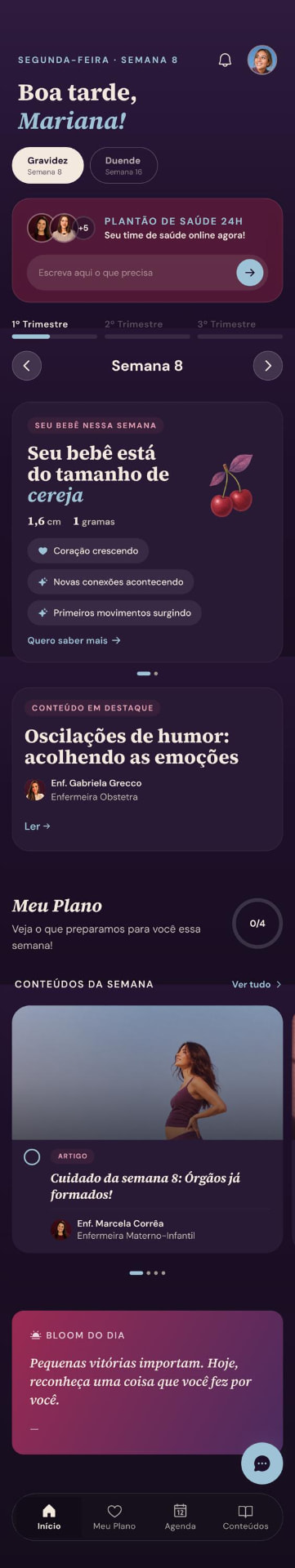Screen dimensions: 295x1568
Task: Open the floating chat button
Action: (262, 1463)
